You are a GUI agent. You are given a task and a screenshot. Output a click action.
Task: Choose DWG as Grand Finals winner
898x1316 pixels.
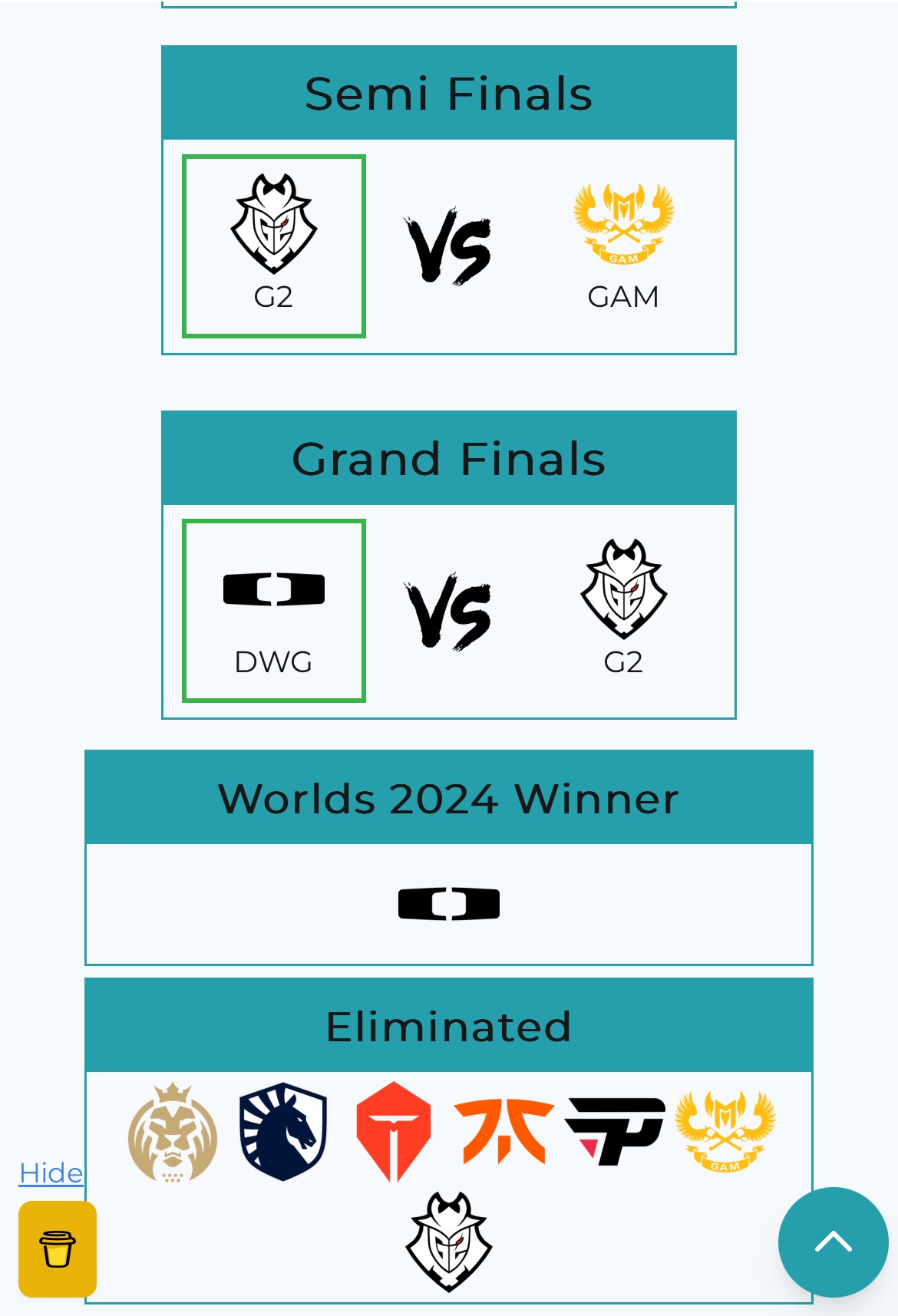point(273,611)
